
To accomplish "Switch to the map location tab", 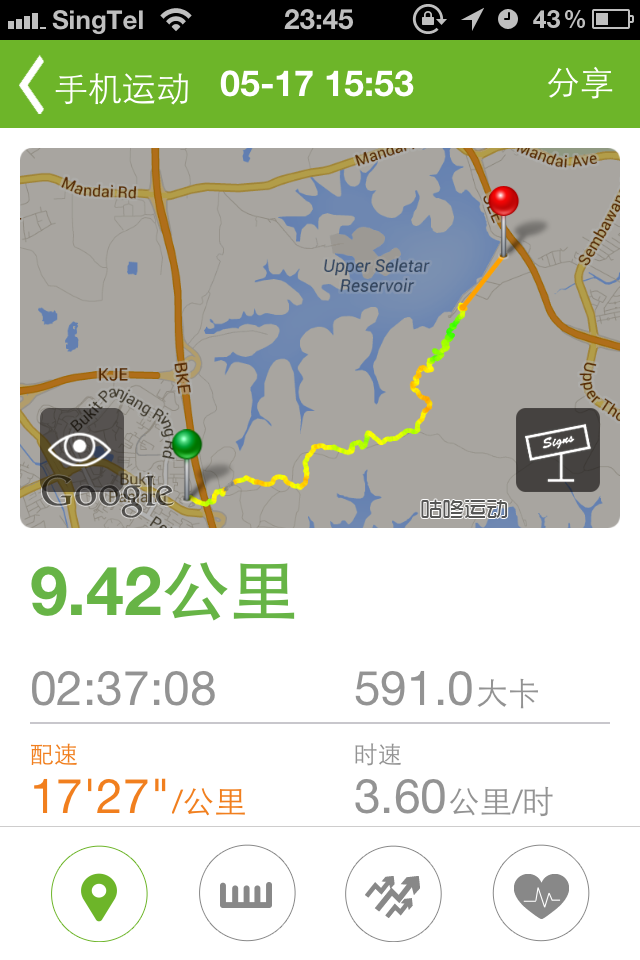I will pos(99,893).
